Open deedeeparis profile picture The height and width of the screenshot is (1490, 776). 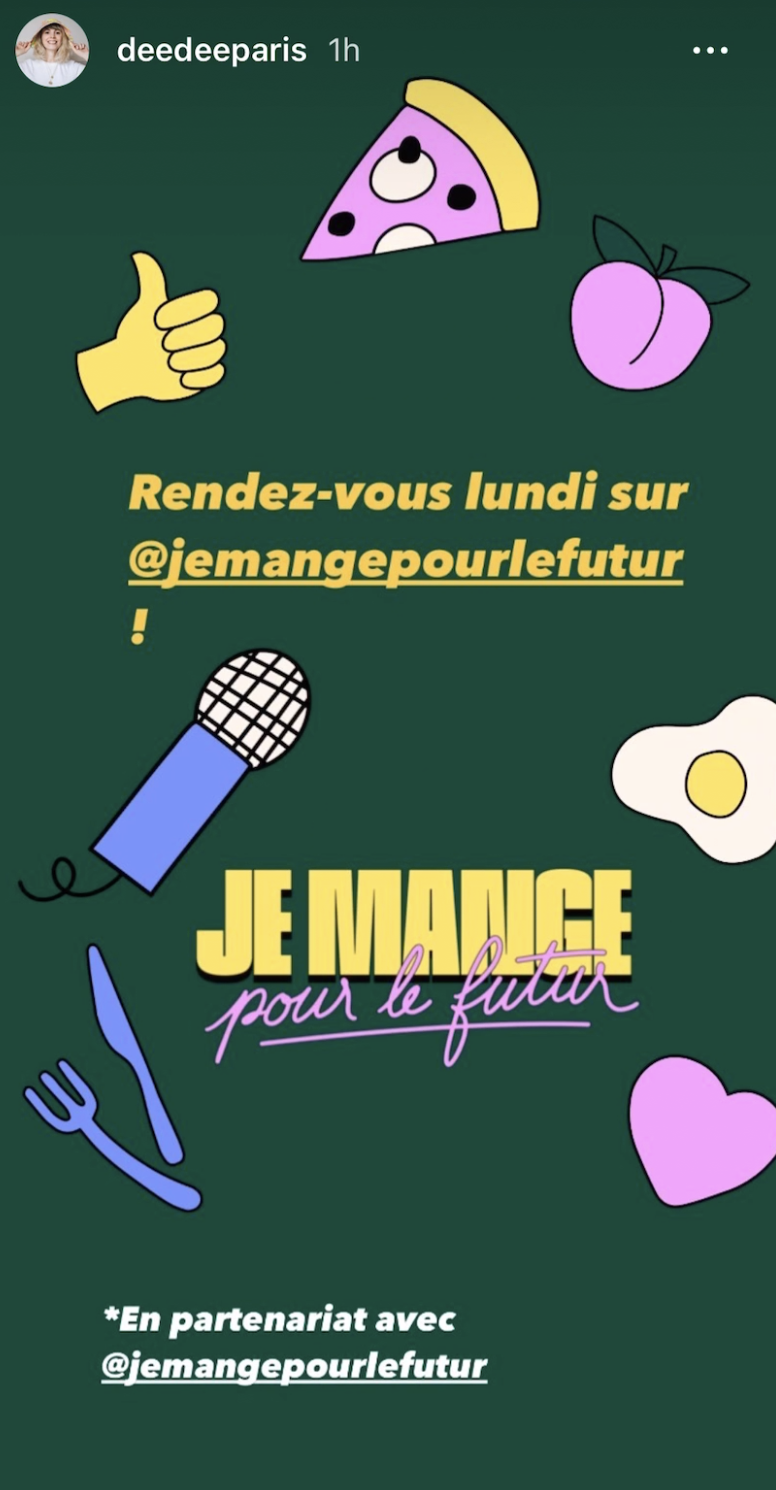click(x=52, y=51)
